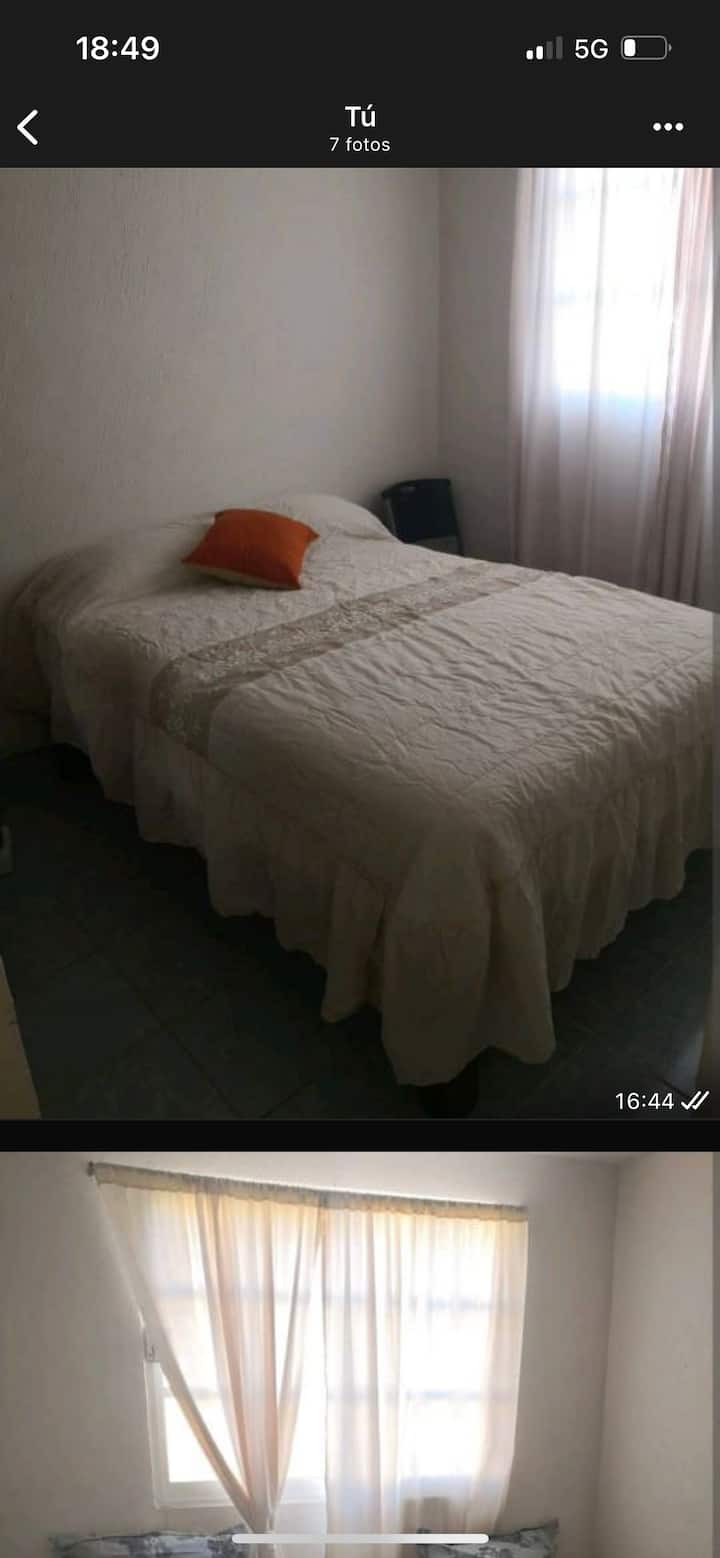Open the bed photo sent at 16:44
720x1558 pixels.
360,642
